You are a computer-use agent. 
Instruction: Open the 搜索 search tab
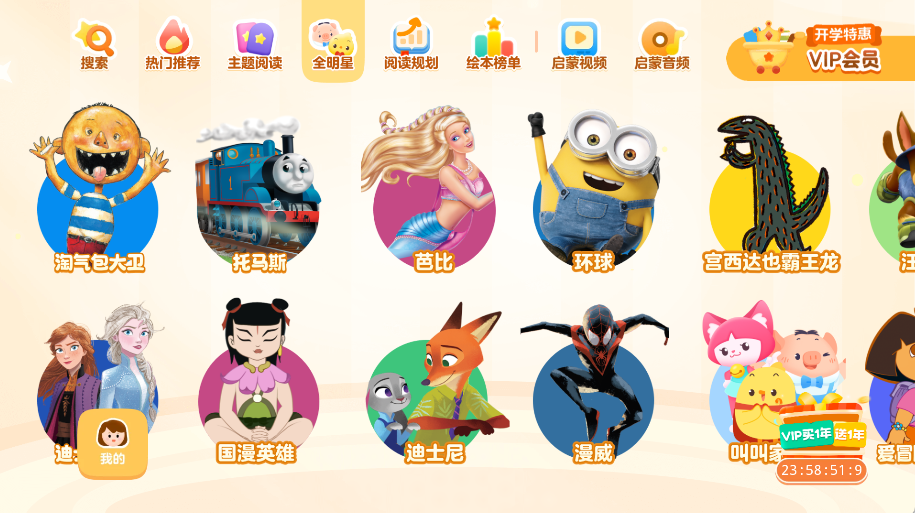95,46
